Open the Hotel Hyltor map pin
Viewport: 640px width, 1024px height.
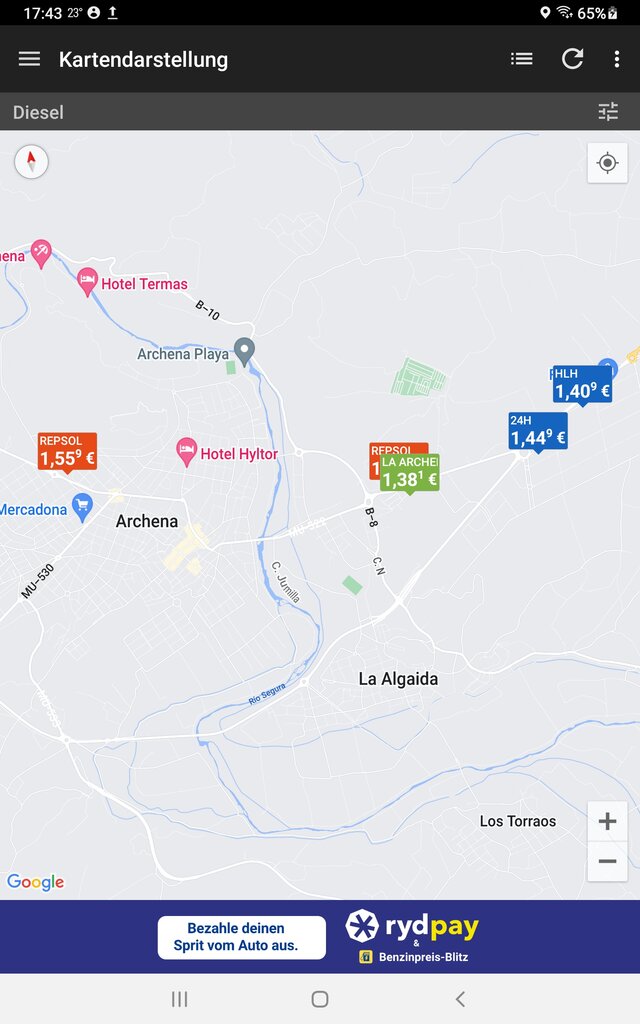point(187,452)
